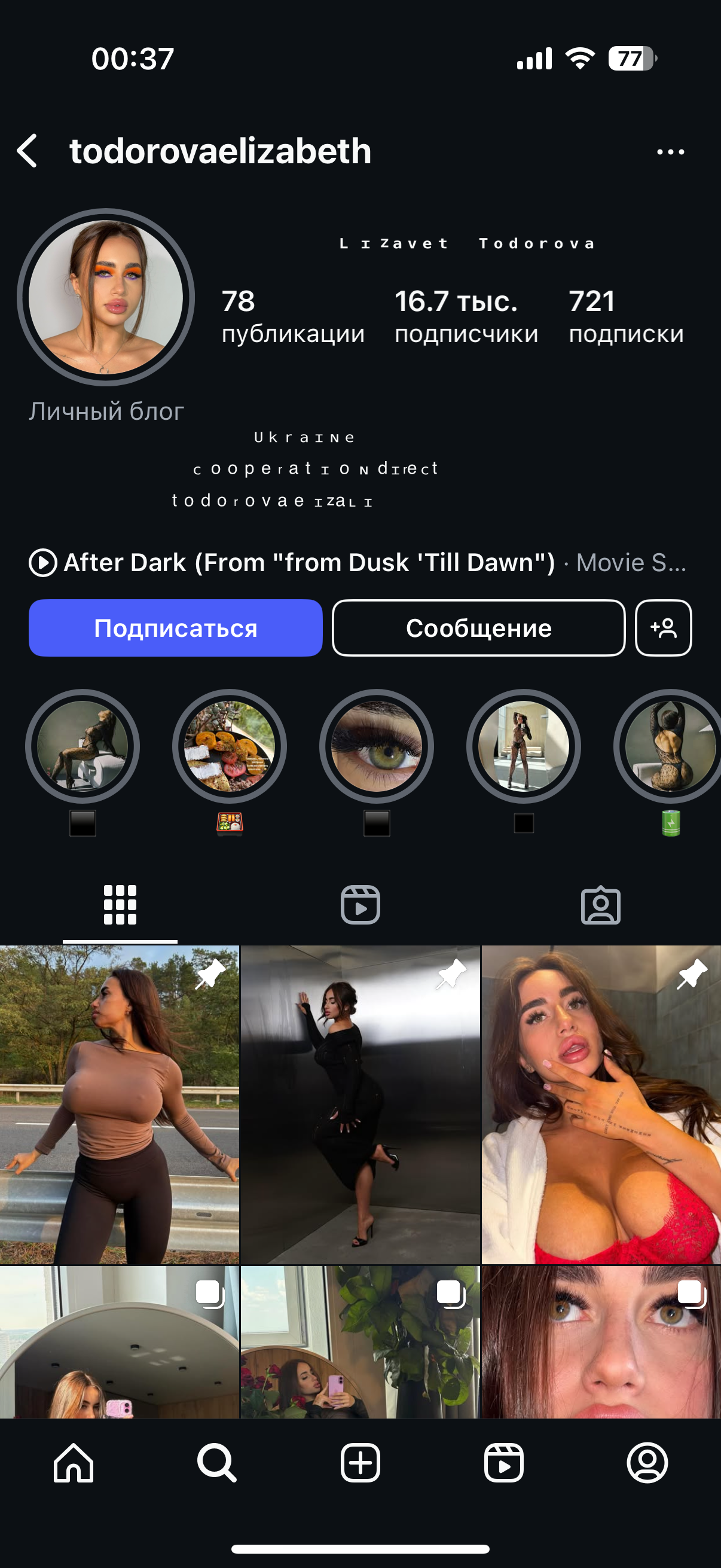This screenshot has height=1568, width=721.
Task: Go to the Home feed in the bottom bar
Action: (x=74, y=1462)
